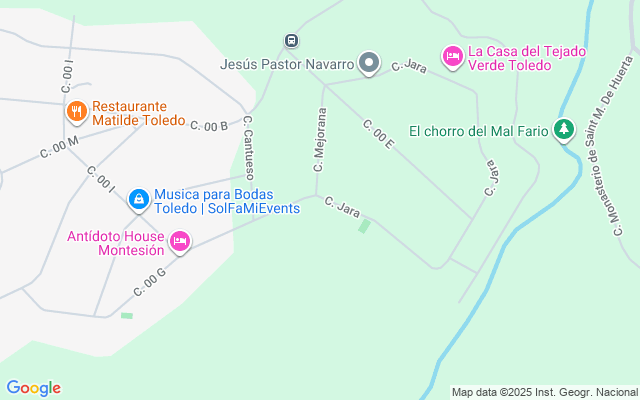Screen dimensions: 640x400
Task: Open the bus stop marker
Action: tap(291, 41)
